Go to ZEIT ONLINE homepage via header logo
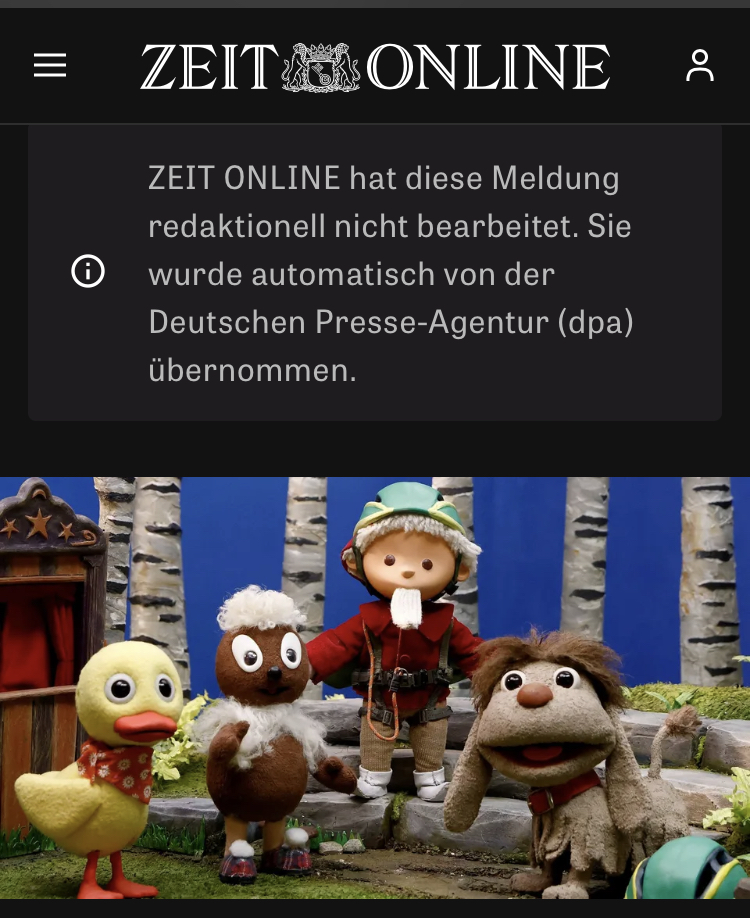The width and height of the screenshot is (750, 918). (375, 67)
